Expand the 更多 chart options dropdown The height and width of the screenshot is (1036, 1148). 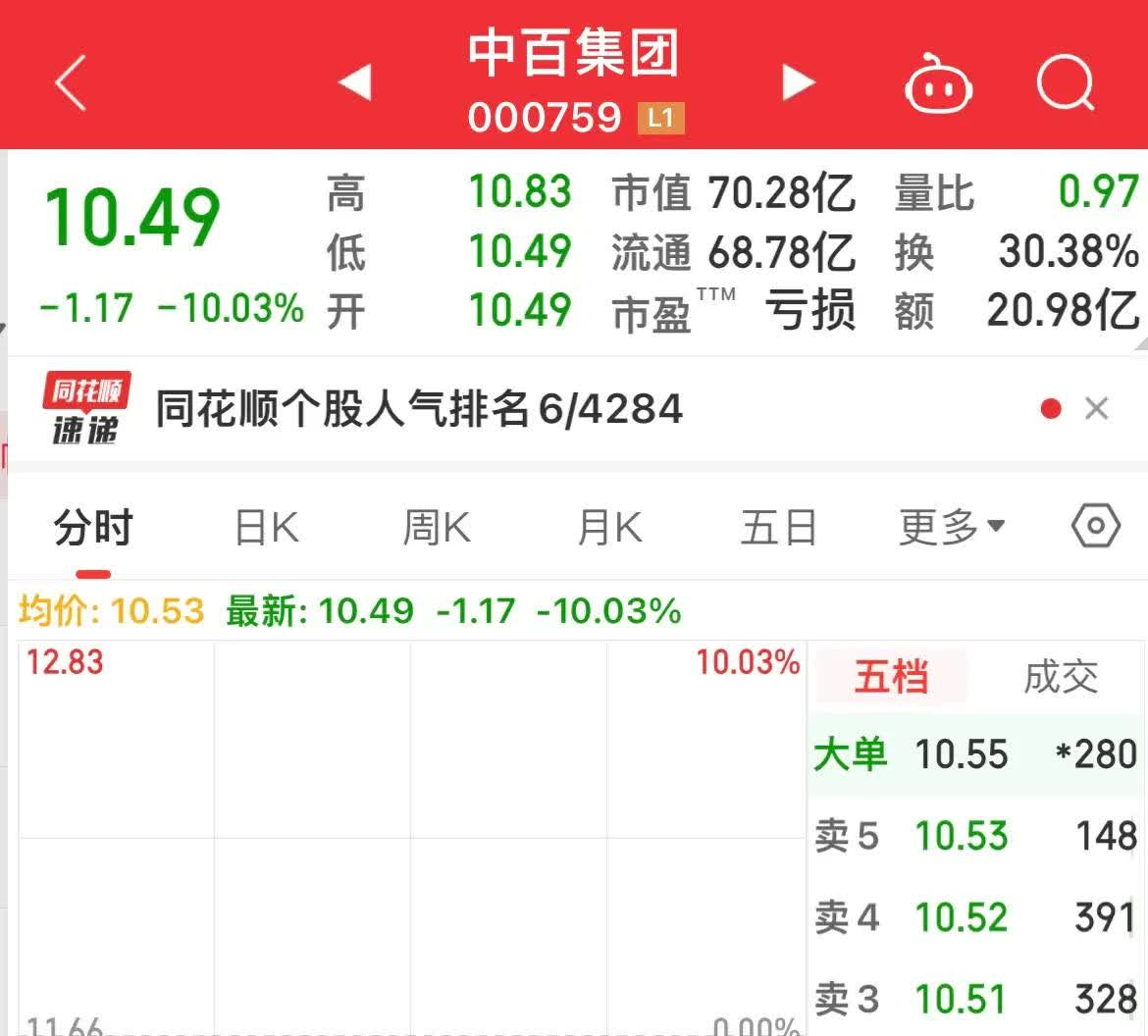951,529
